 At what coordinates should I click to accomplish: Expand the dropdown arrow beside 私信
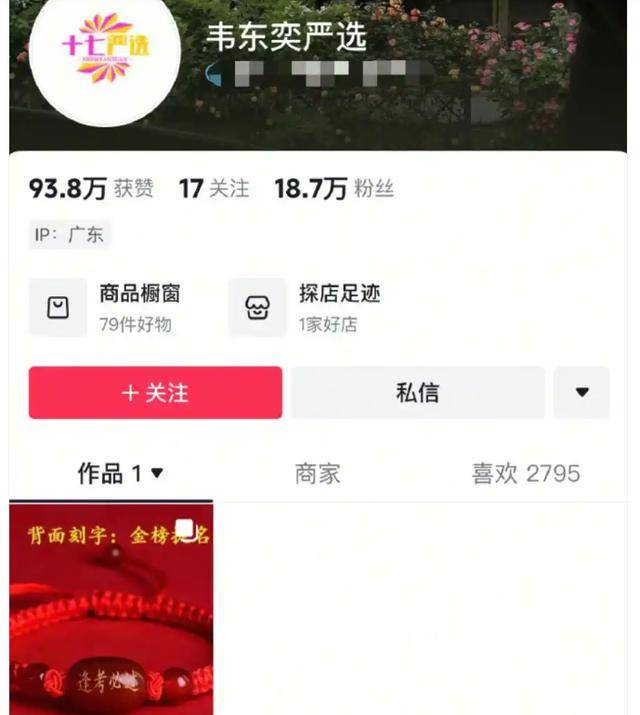point(582,392)
